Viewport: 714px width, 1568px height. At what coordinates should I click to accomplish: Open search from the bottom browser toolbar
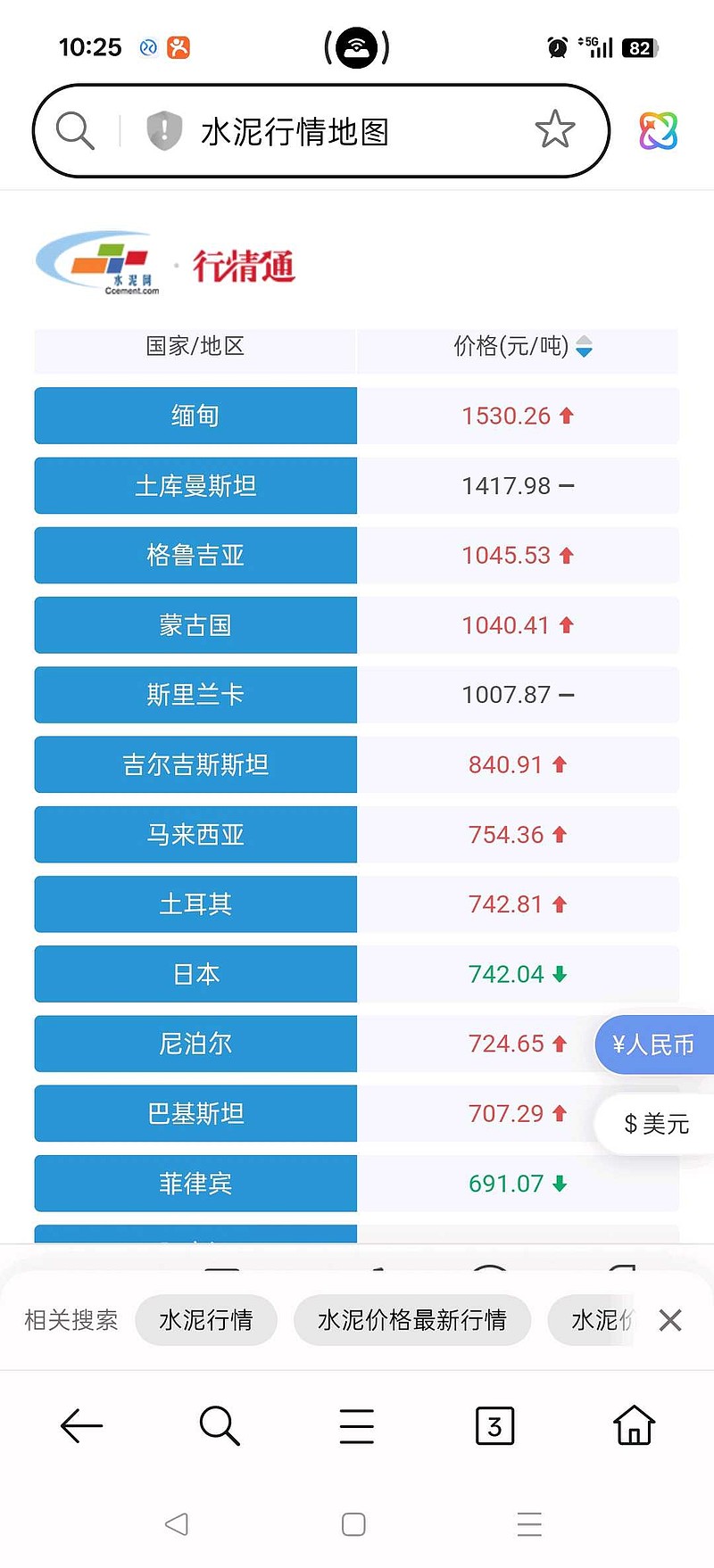tap(219, 1425)
